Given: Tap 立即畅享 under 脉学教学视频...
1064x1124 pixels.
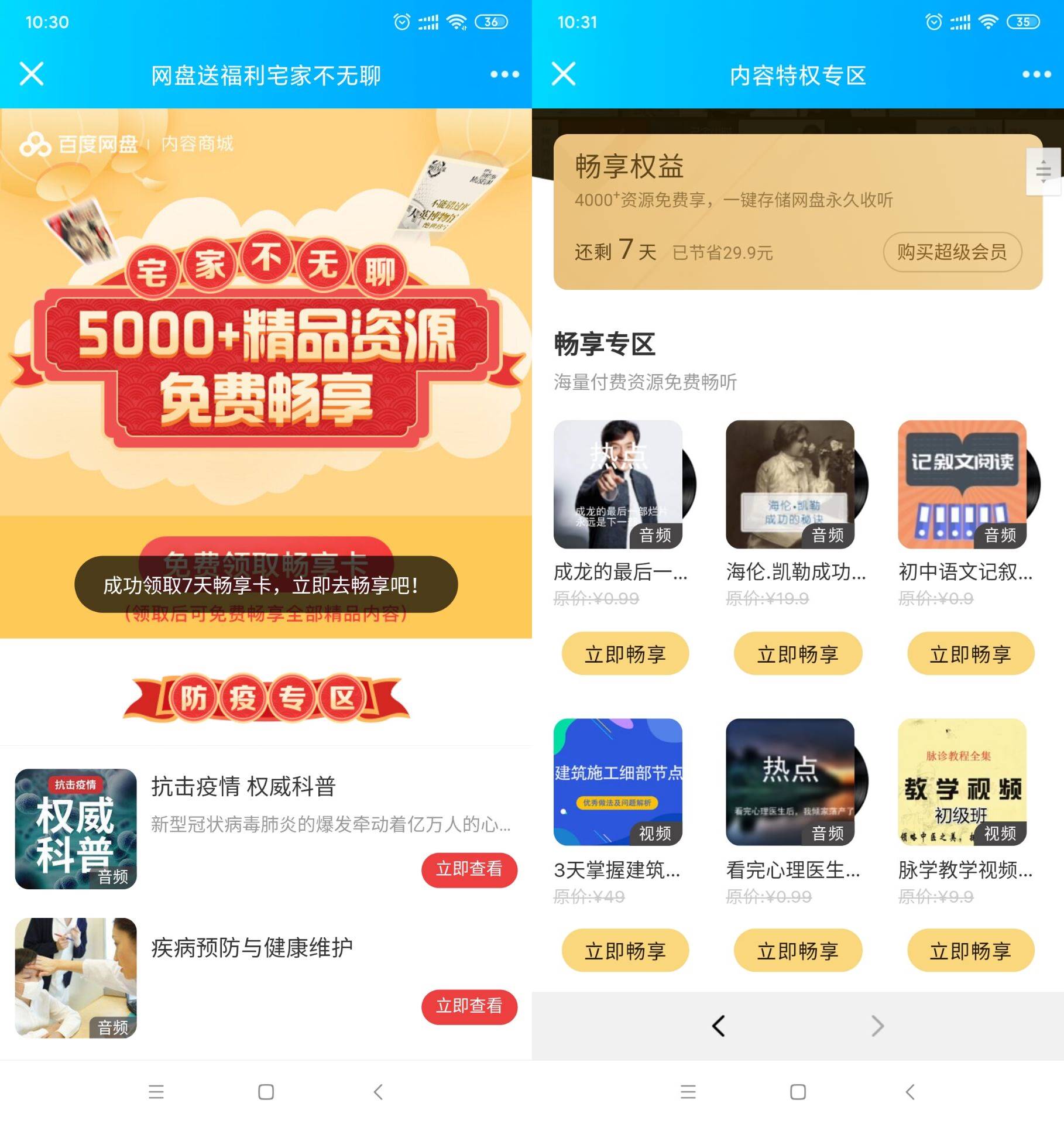Looking at the screenshot, I should [970, 951].
